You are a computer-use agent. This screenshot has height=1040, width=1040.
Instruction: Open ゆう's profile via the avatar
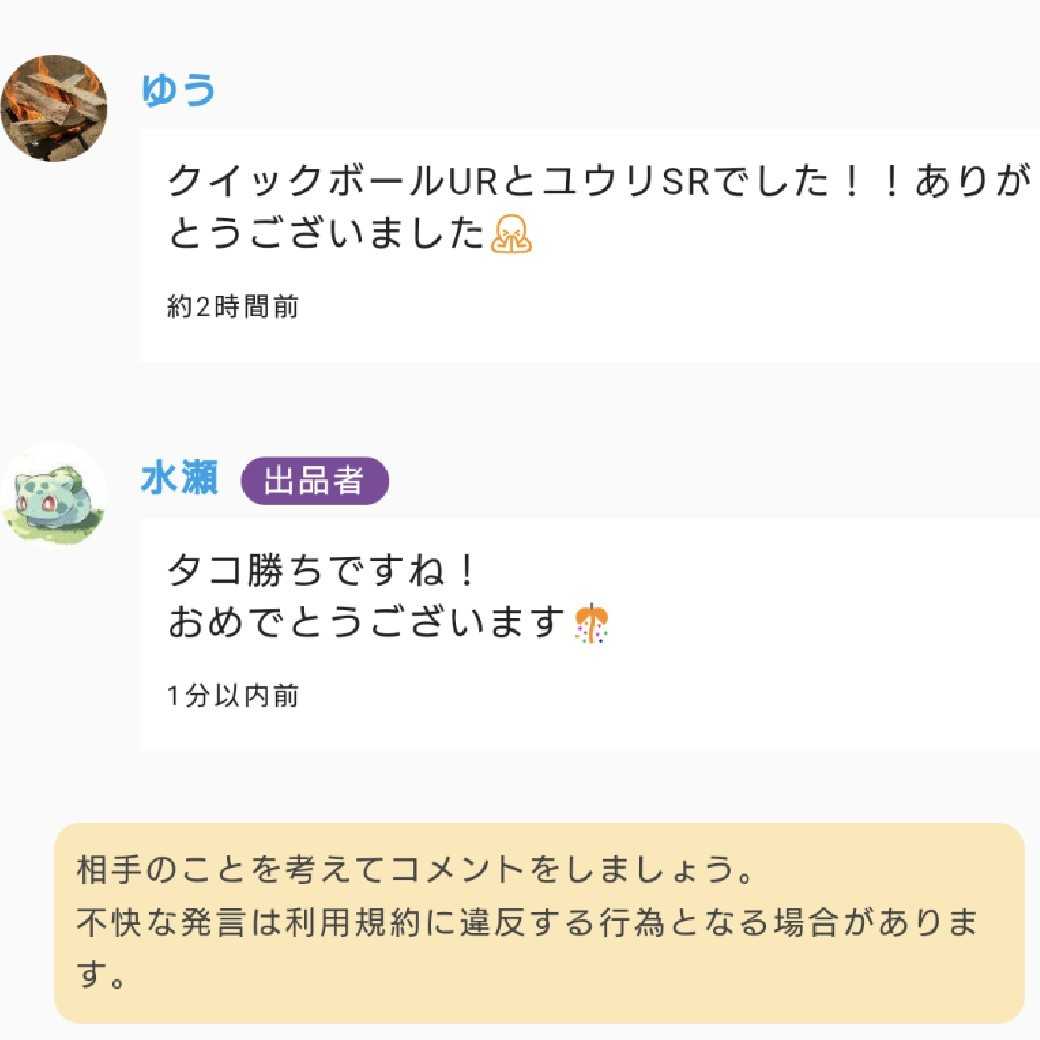pyautogui.click(x=54, y=108)
